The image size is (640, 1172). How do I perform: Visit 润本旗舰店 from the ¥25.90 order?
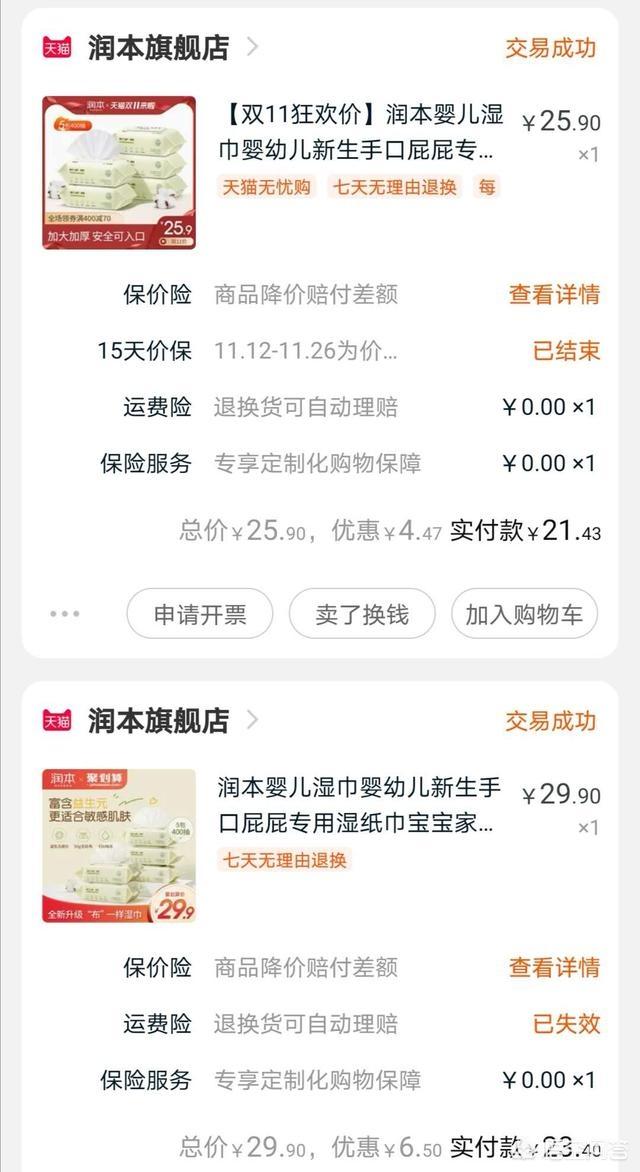158,47
